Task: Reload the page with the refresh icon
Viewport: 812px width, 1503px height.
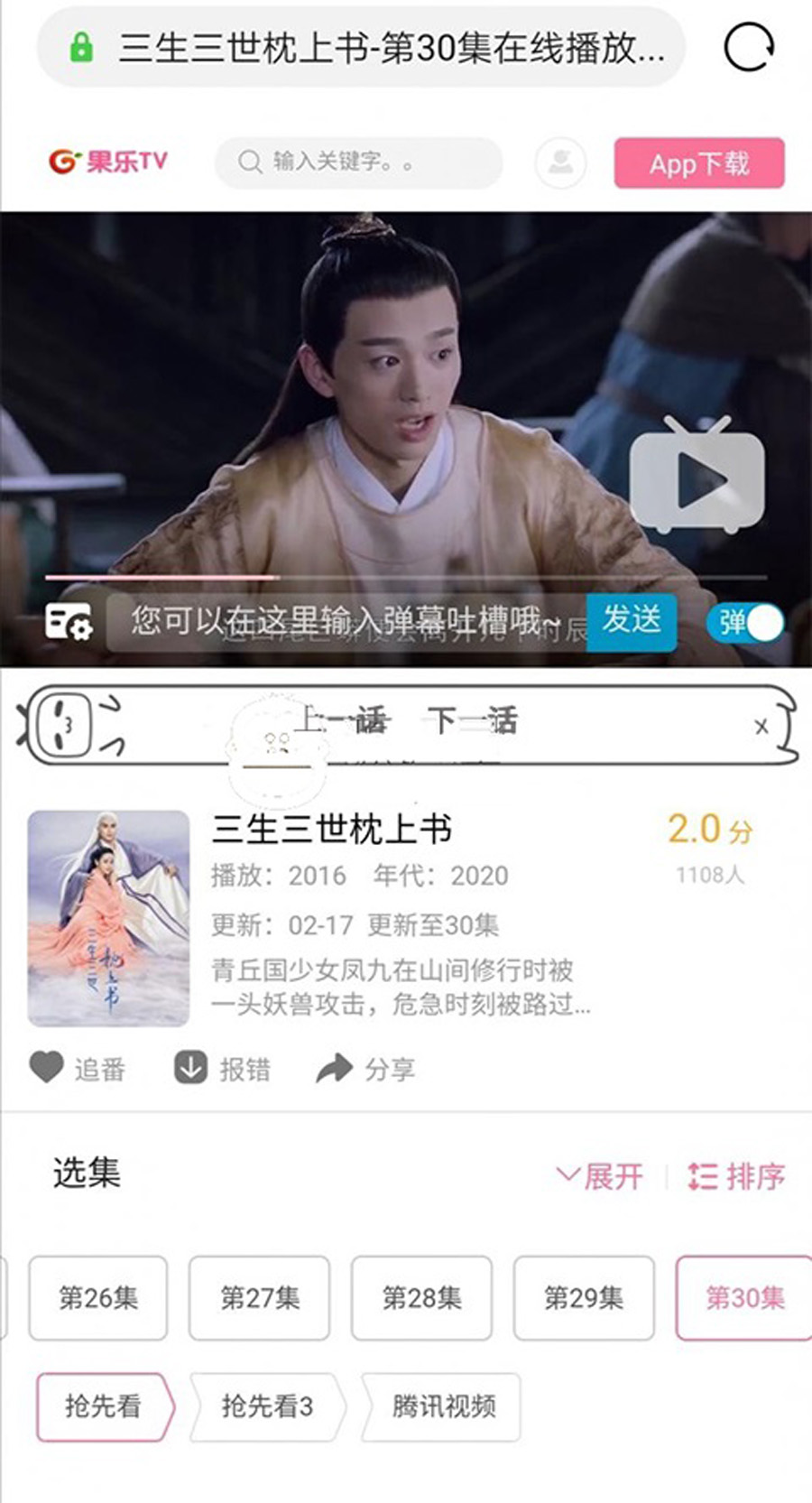Action: click(749, 46)
